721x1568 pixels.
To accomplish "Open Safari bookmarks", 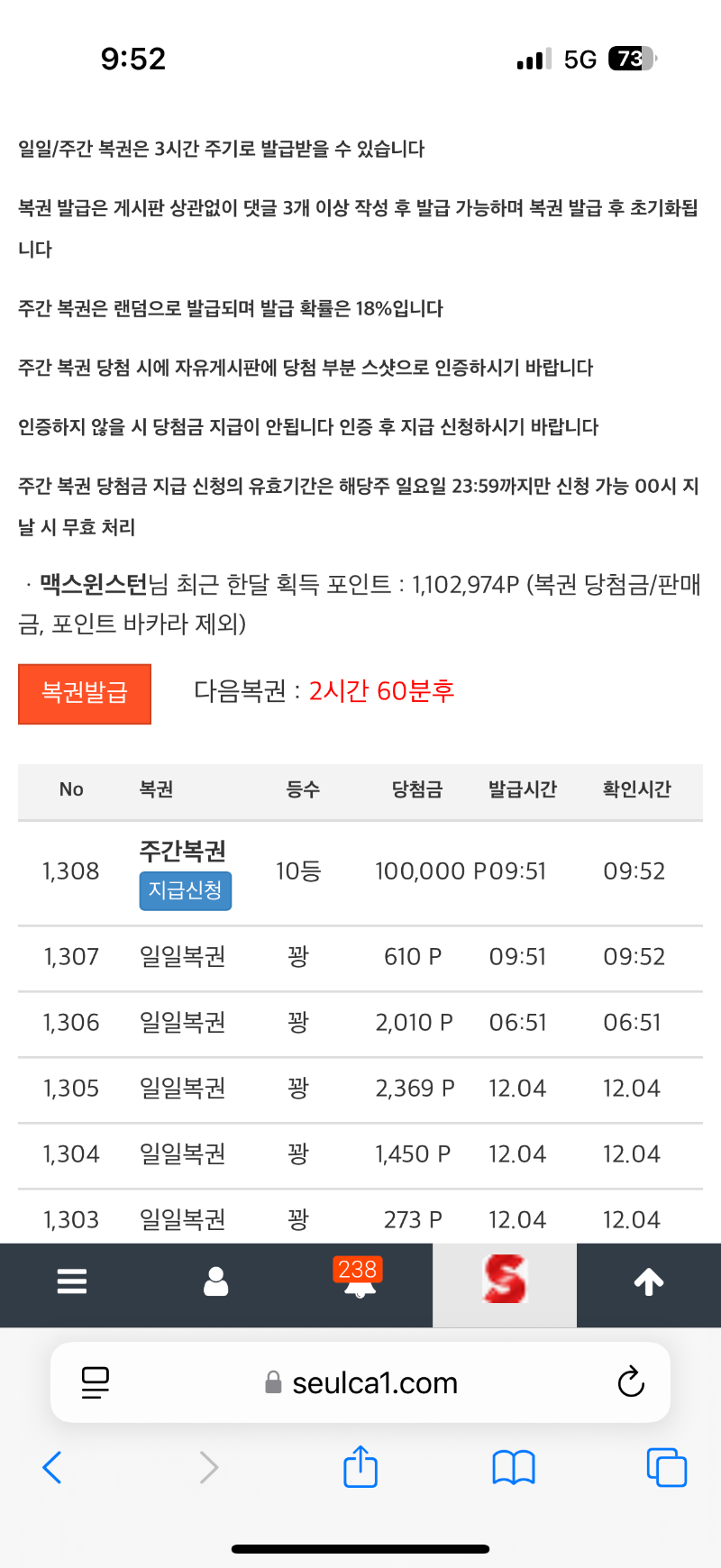I will [514, 1468].
